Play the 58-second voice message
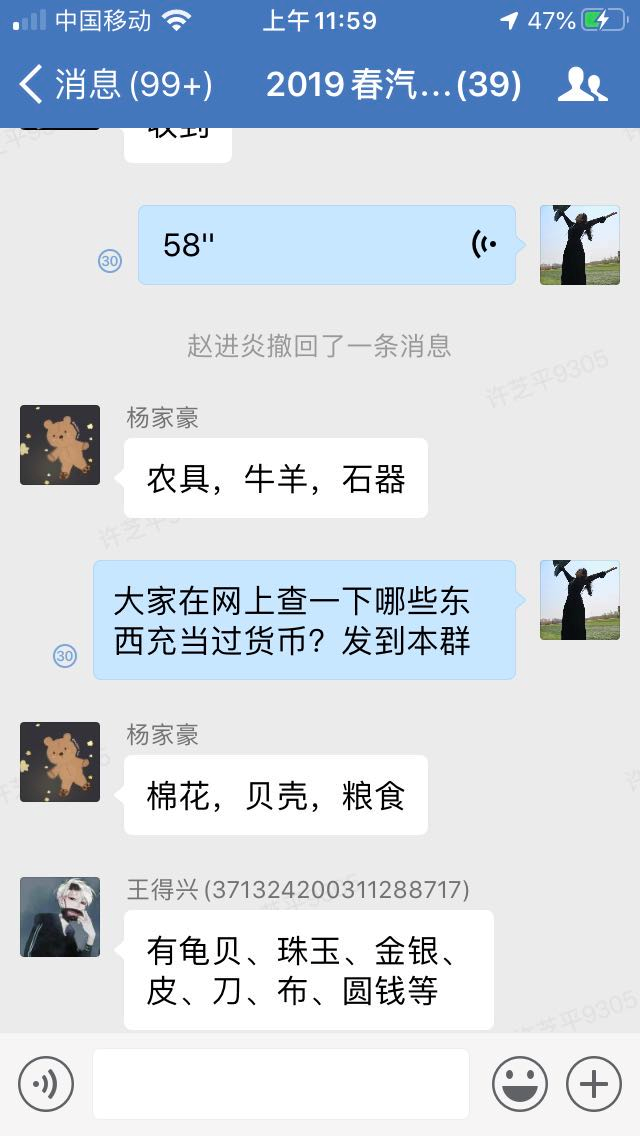This screenshot has width=640, height=1136. coord(326,245)
